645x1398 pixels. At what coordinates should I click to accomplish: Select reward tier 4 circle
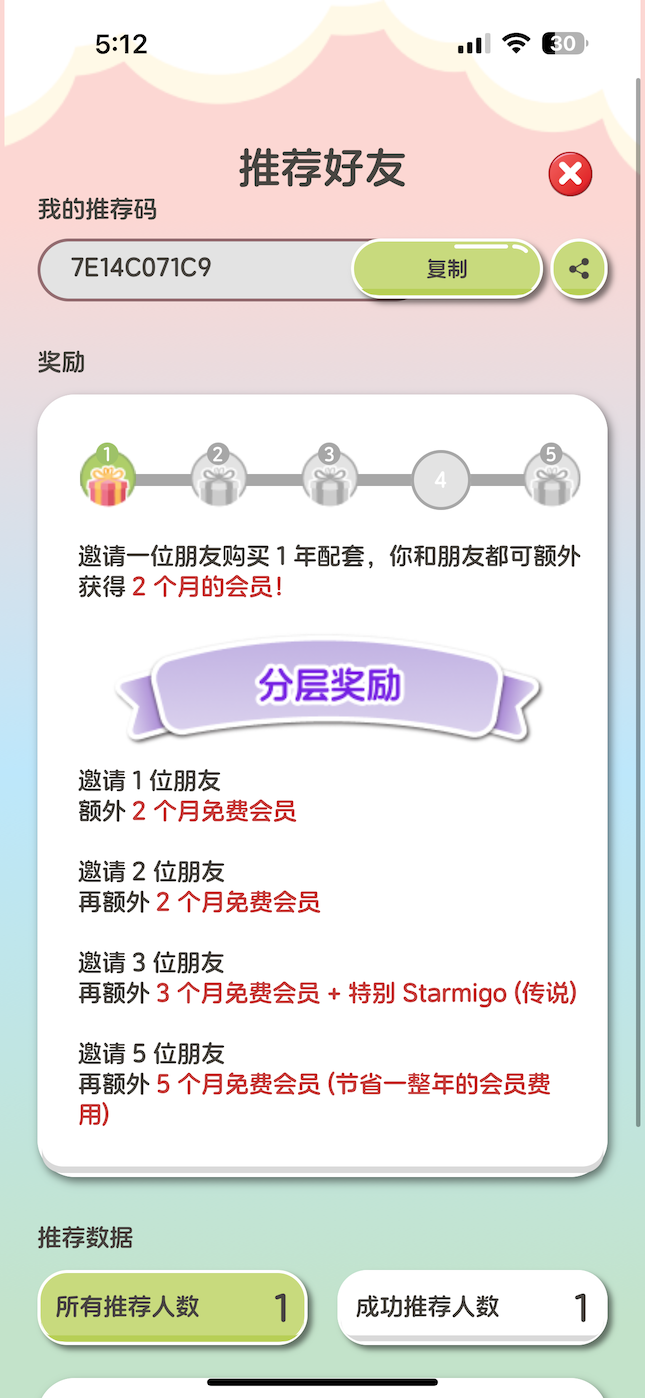[x=440, y=480]
